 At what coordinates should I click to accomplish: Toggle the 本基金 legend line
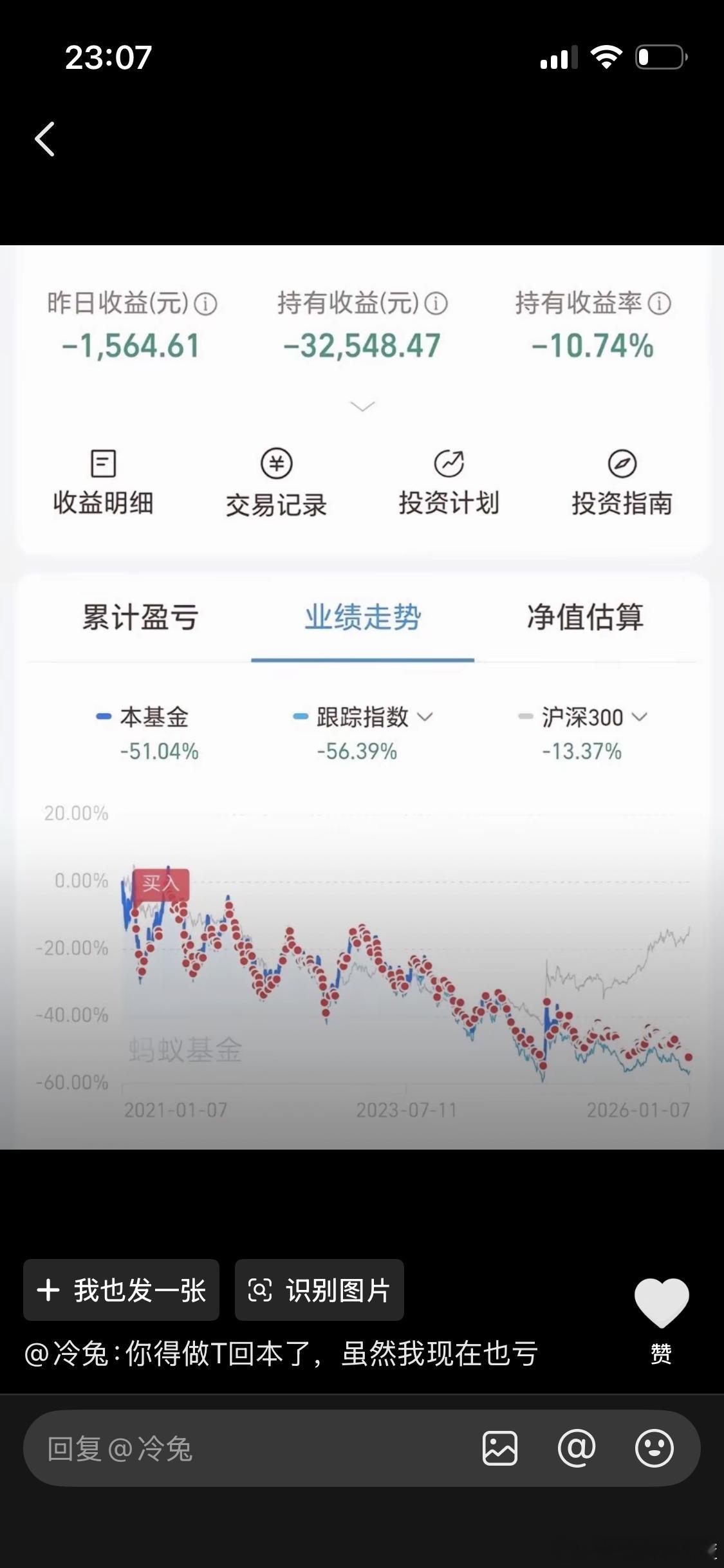tap(154, 718)
